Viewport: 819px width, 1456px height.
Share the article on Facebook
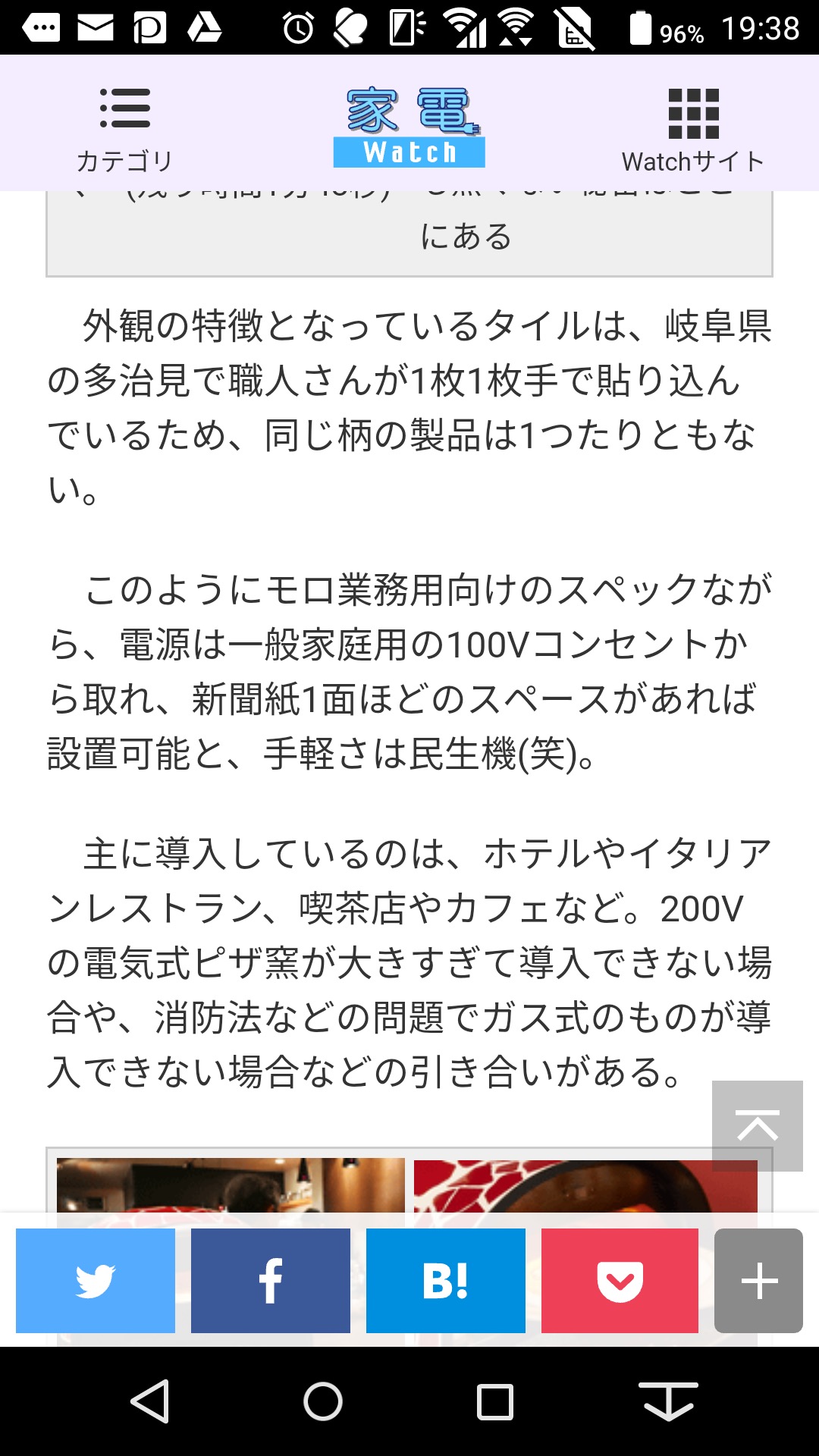[271, 1281]
